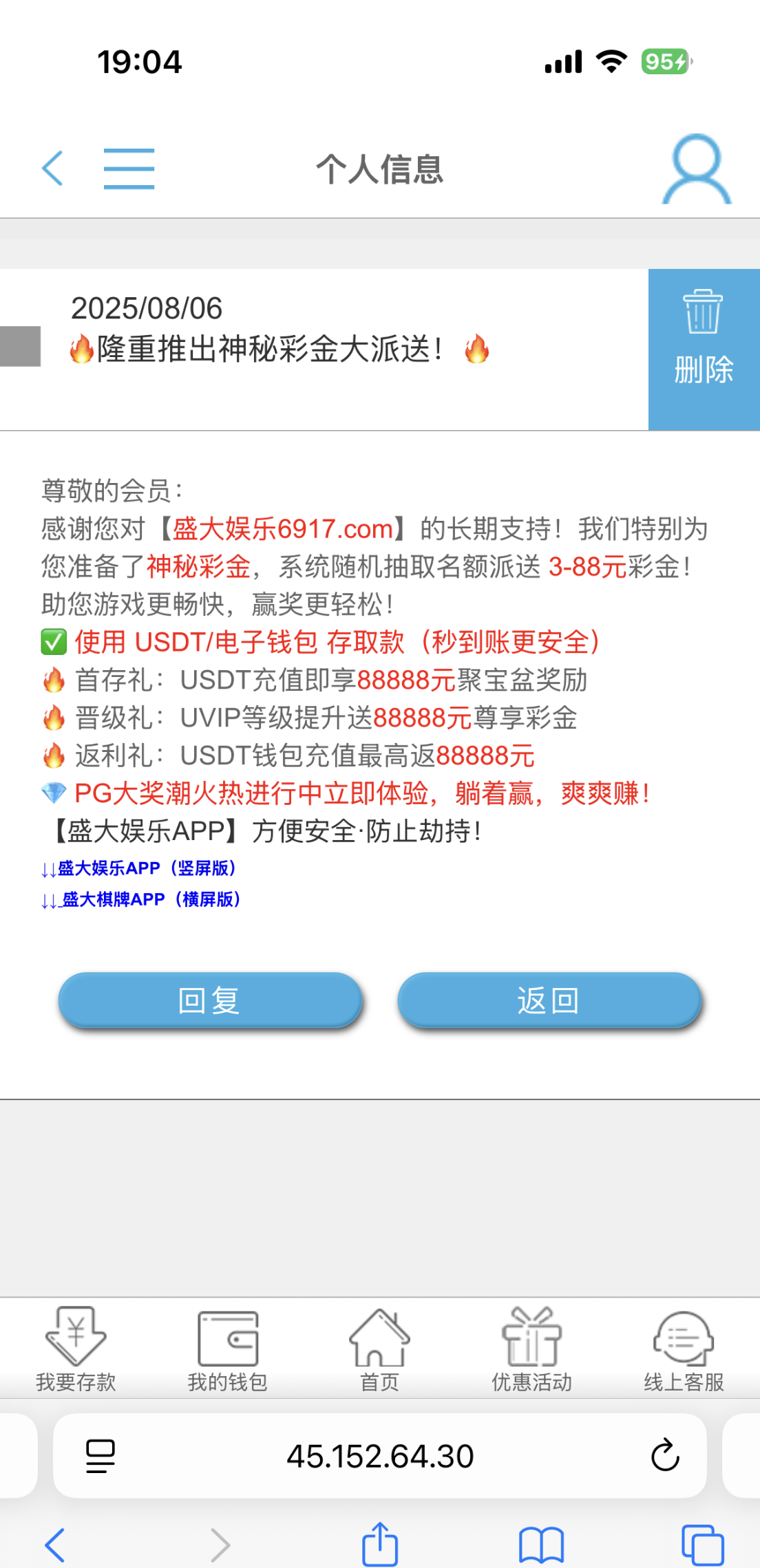Screen dimensions: 760x1568
Task: Open the 优惠活动 tab
Action: coord(531,1349)
